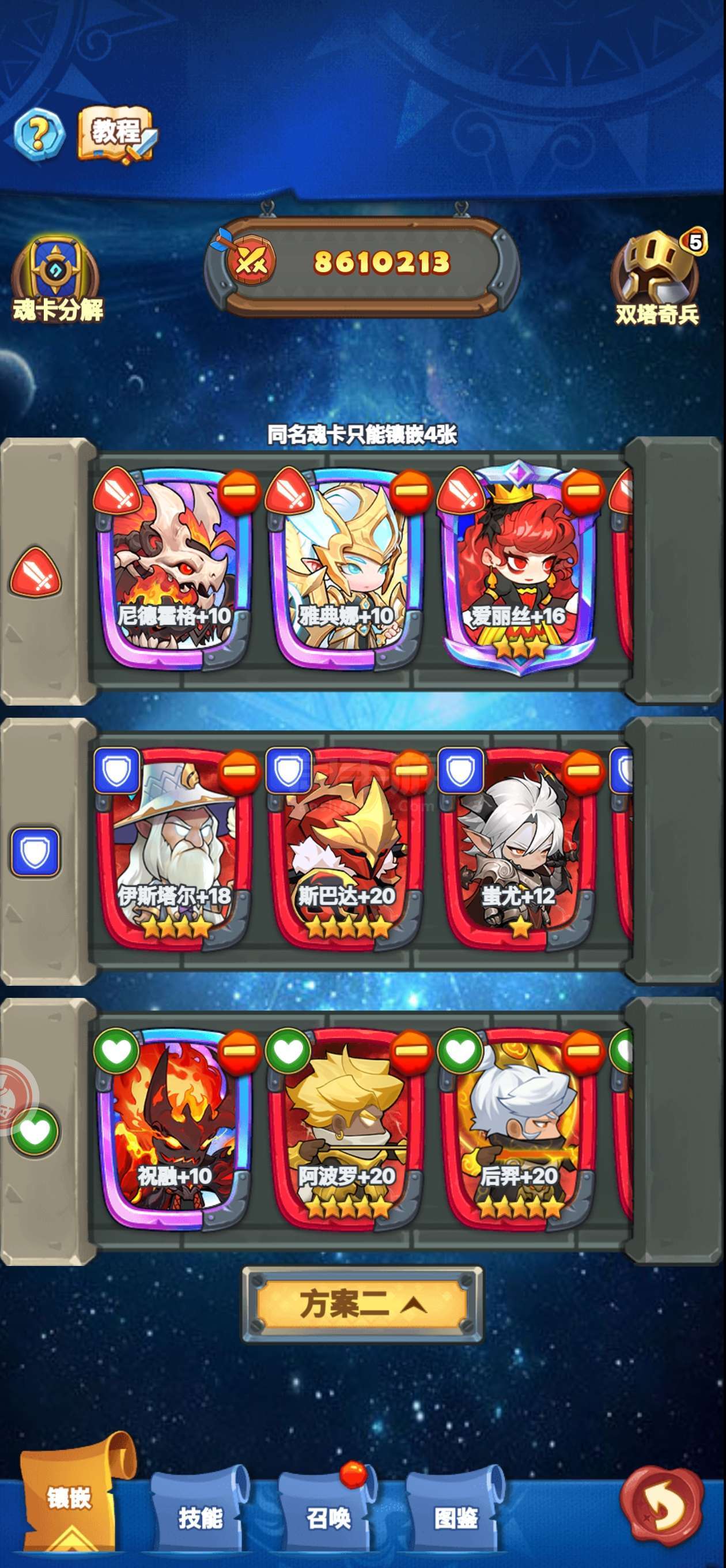Select the 雅典娜+10 card
The image size is (726, 1568).
pyautogui.click(x=347, y=570)
